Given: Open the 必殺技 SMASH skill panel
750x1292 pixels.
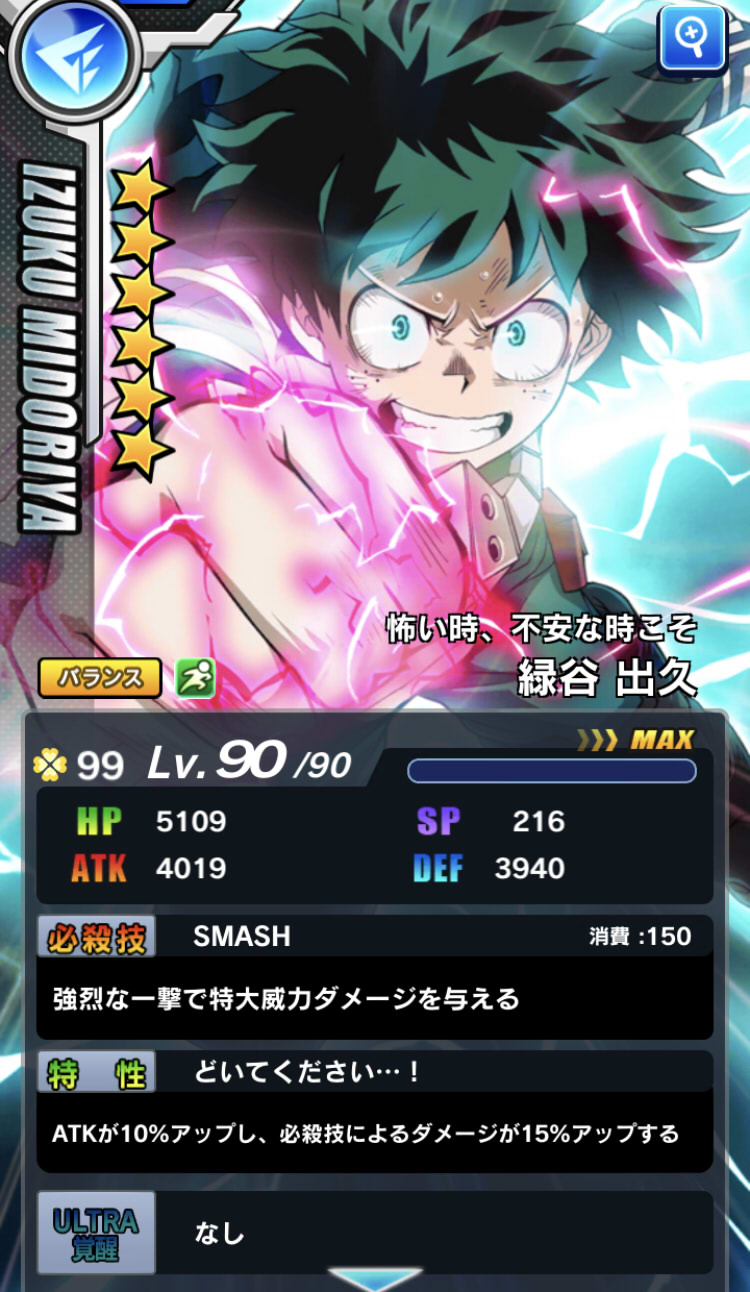Looking at the screenshot, I should pyautogui.click(x=374, y=976).
